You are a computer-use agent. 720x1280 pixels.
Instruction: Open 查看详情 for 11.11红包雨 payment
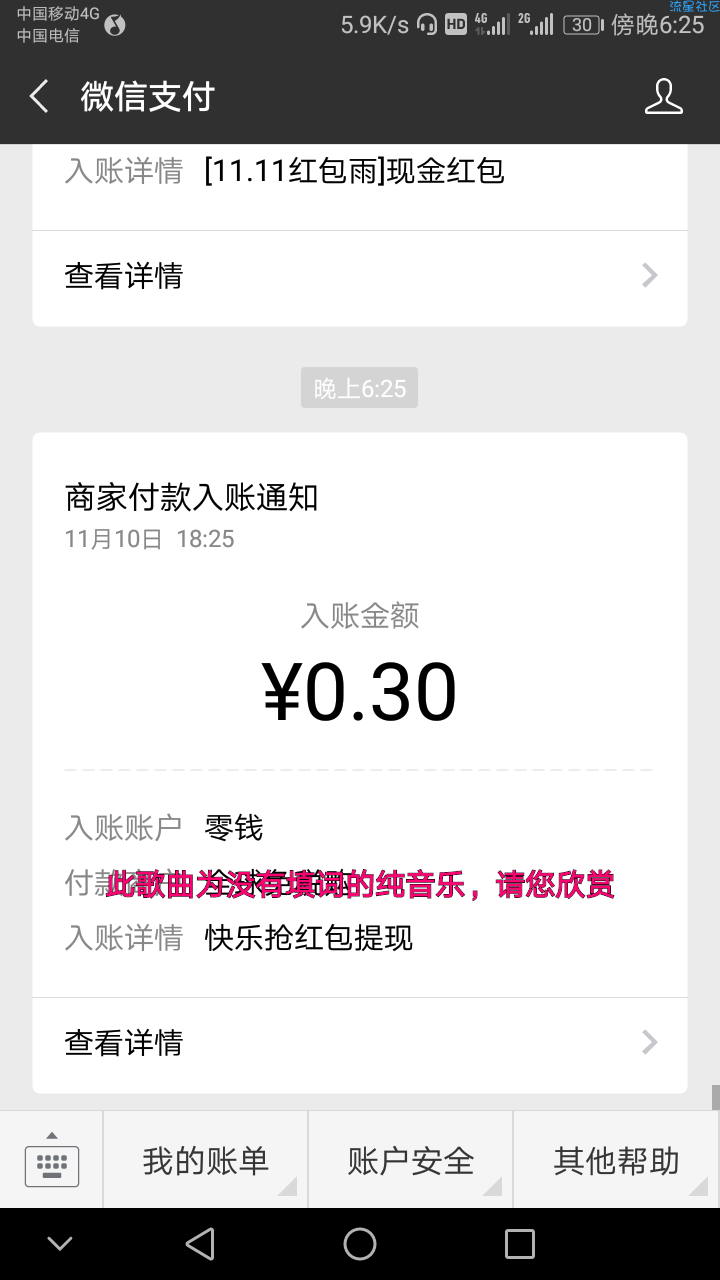click(360, 276)
